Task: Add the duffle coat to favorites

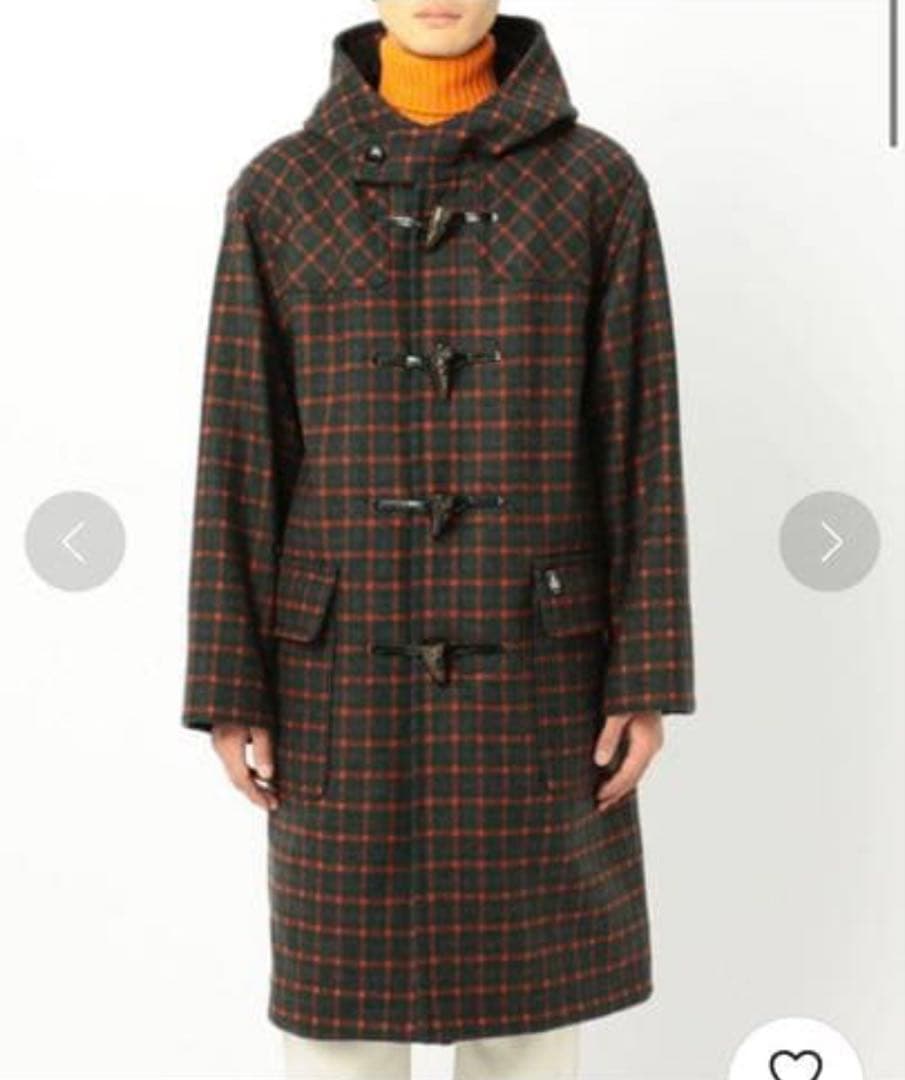Action: [797, 1062]
